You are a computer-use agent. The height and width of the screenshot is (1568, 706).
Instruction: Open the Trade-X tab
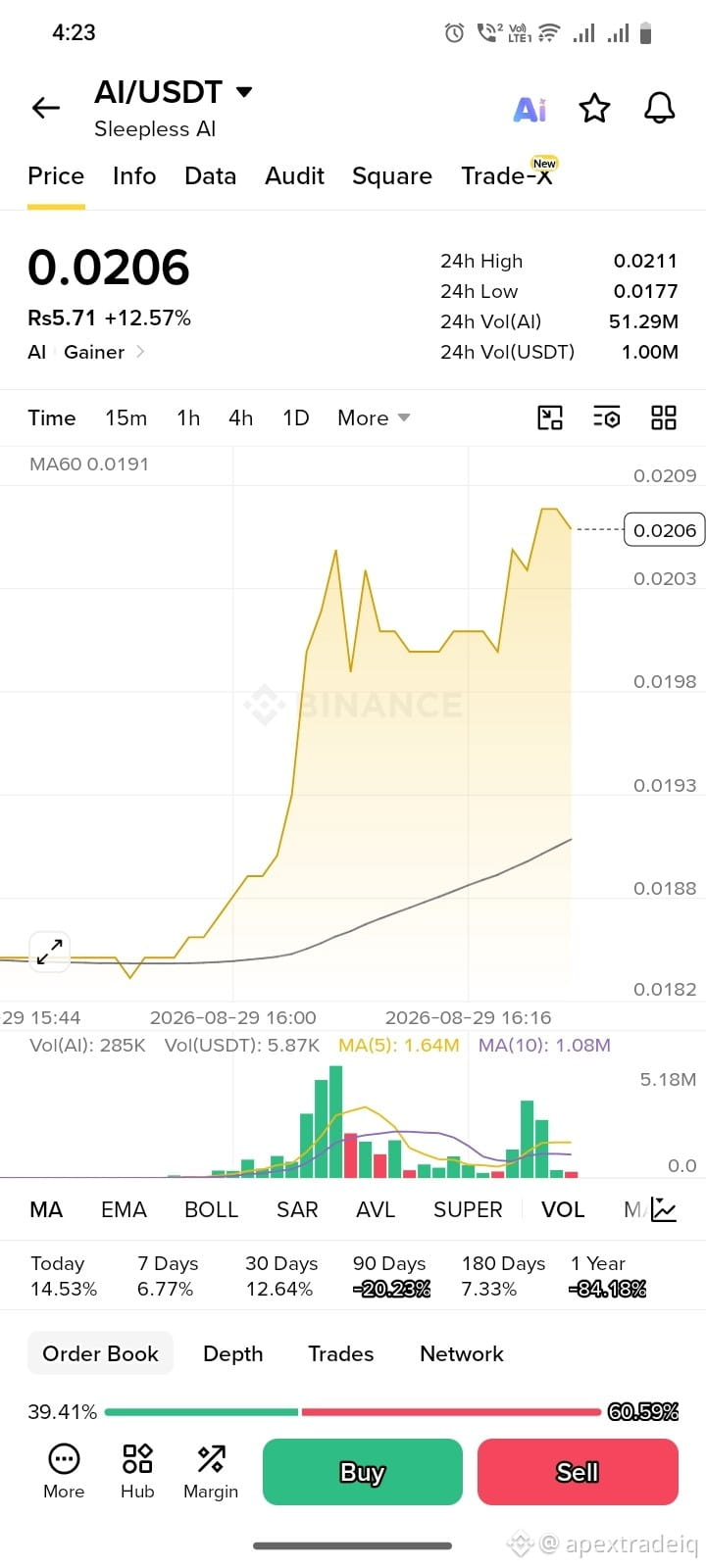pos(507,176)
